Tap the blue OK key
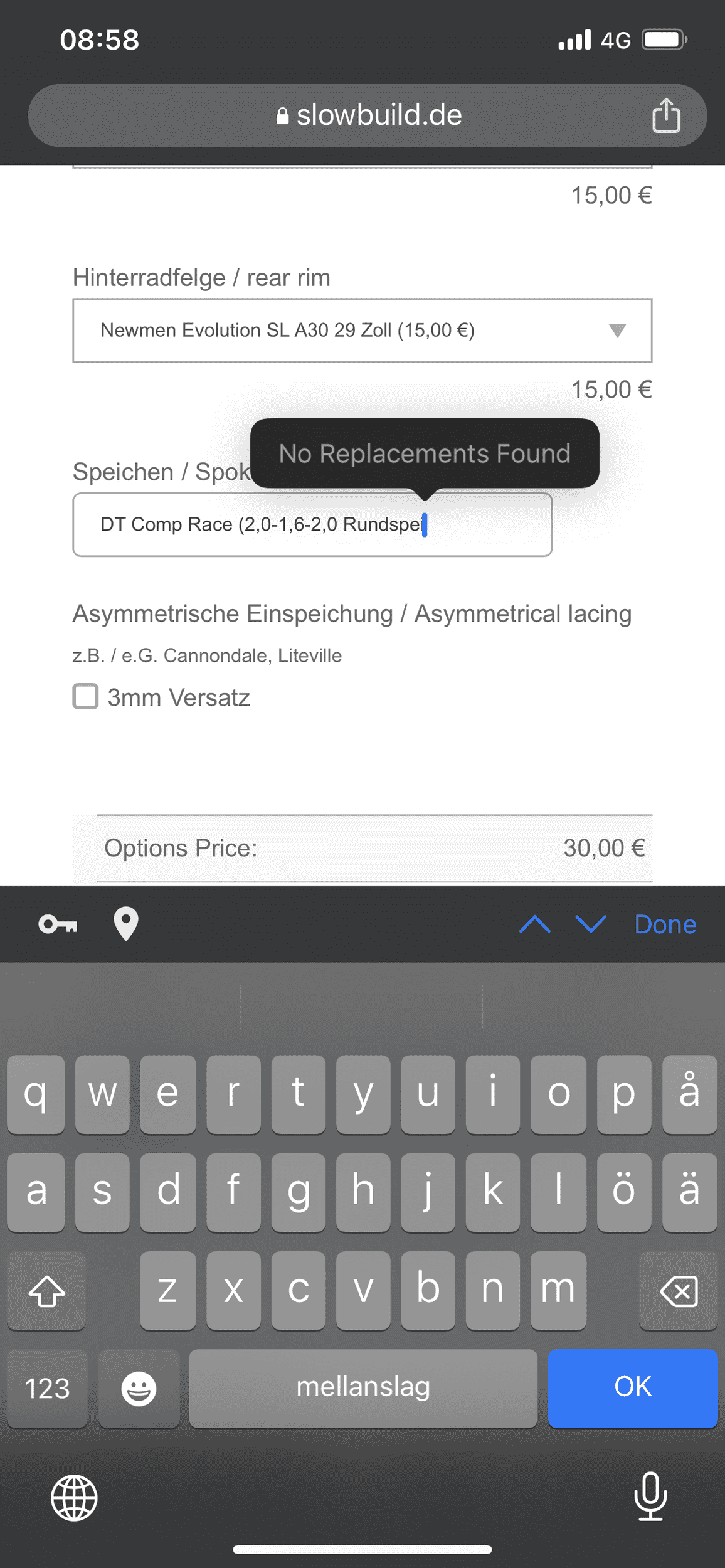 (632, 1387)
